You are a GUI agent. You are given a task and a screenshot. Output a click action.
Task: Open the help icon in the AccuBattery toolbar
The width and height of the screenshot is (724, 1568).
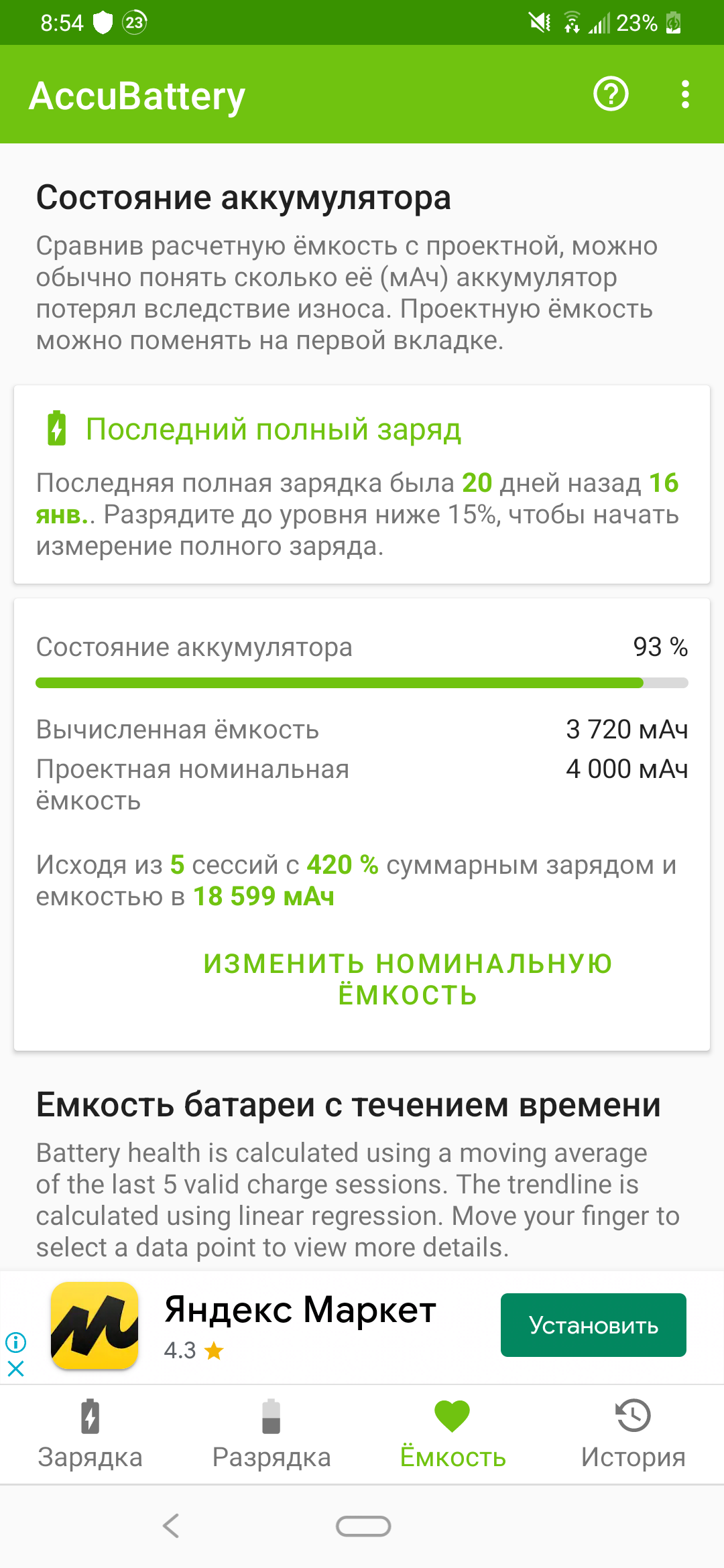(611, 94)
